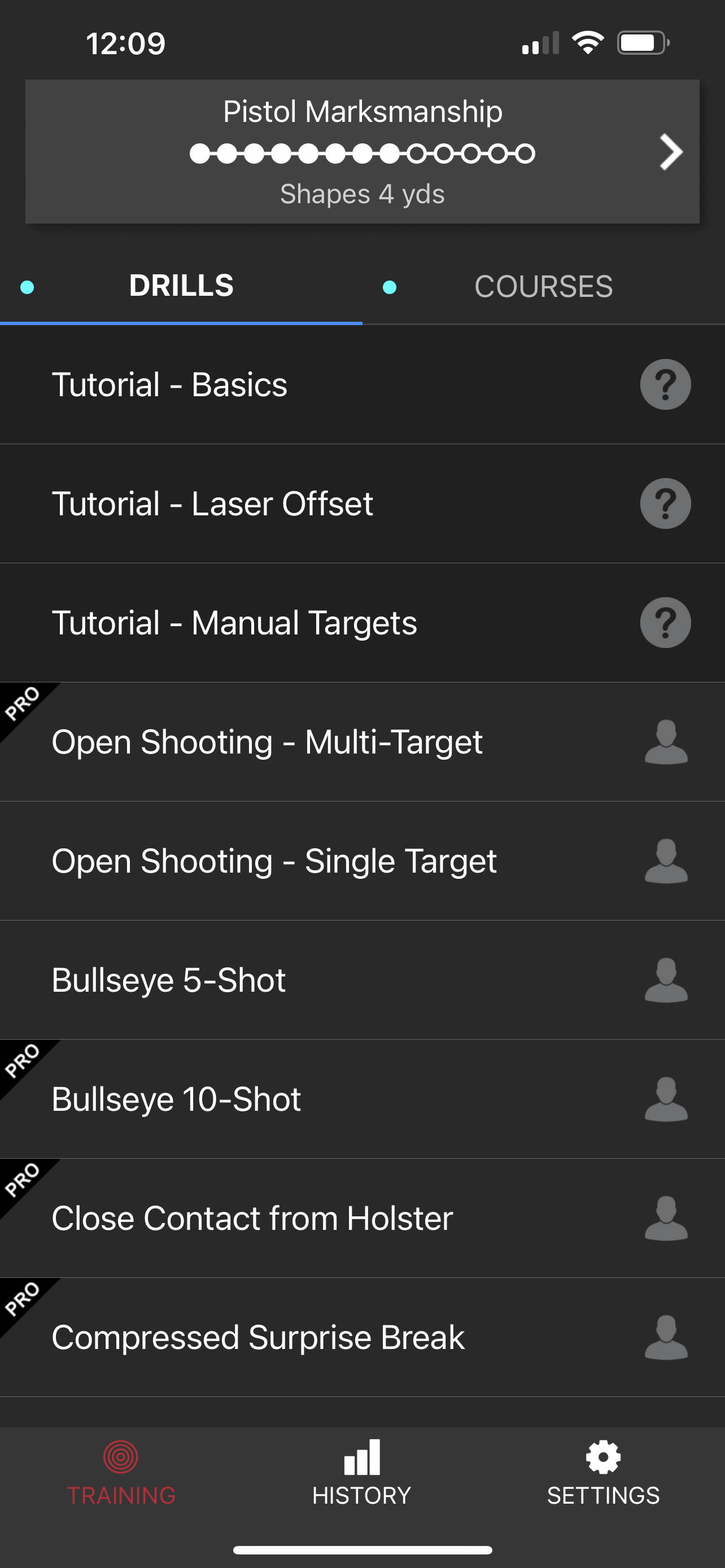This screenshot has height=1568, width=725.
Task: Go to the History tab
Action: coord(362,1473)
